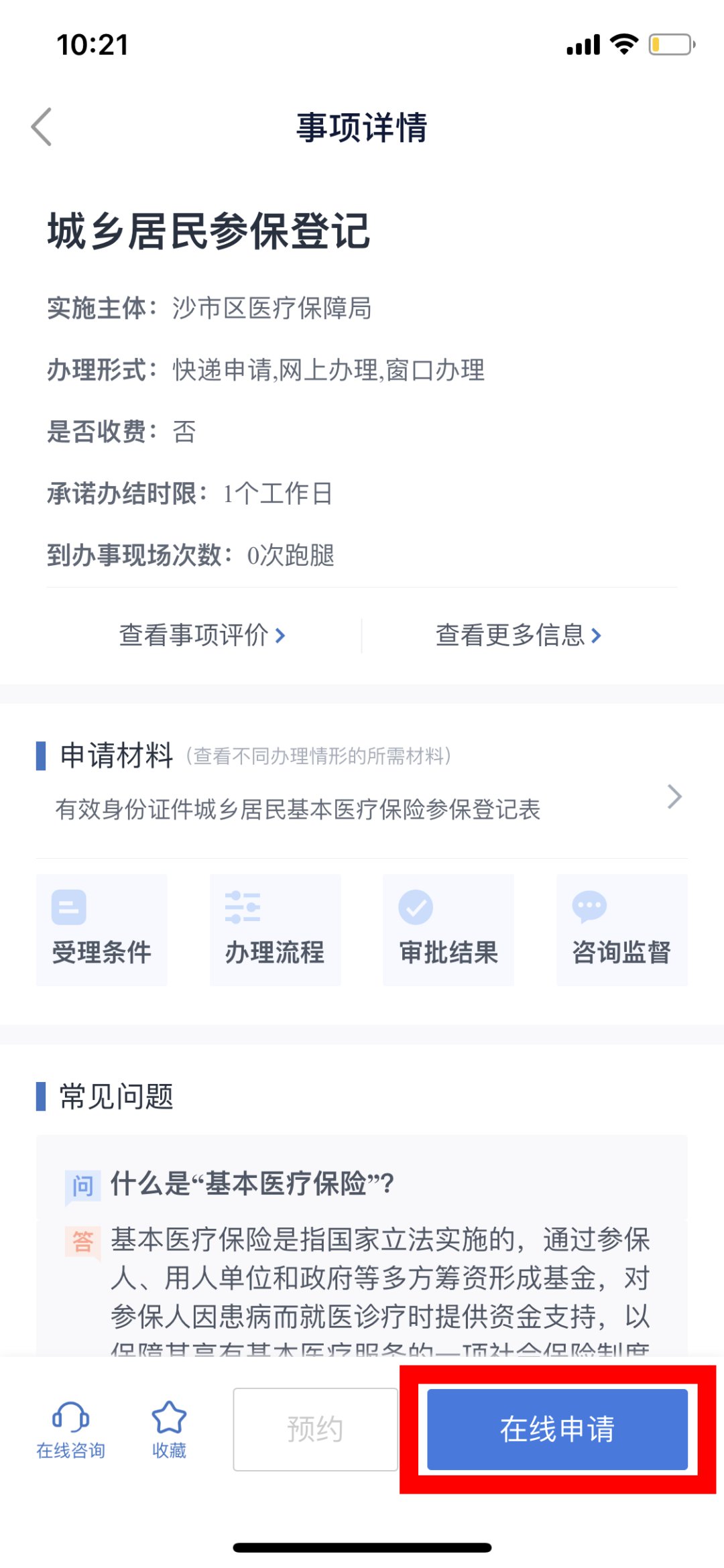The width and height of the screenshot is (724, 1568).
Task: Open 办理流程 card
Action: pyautogui.click(x=275, y=930)
